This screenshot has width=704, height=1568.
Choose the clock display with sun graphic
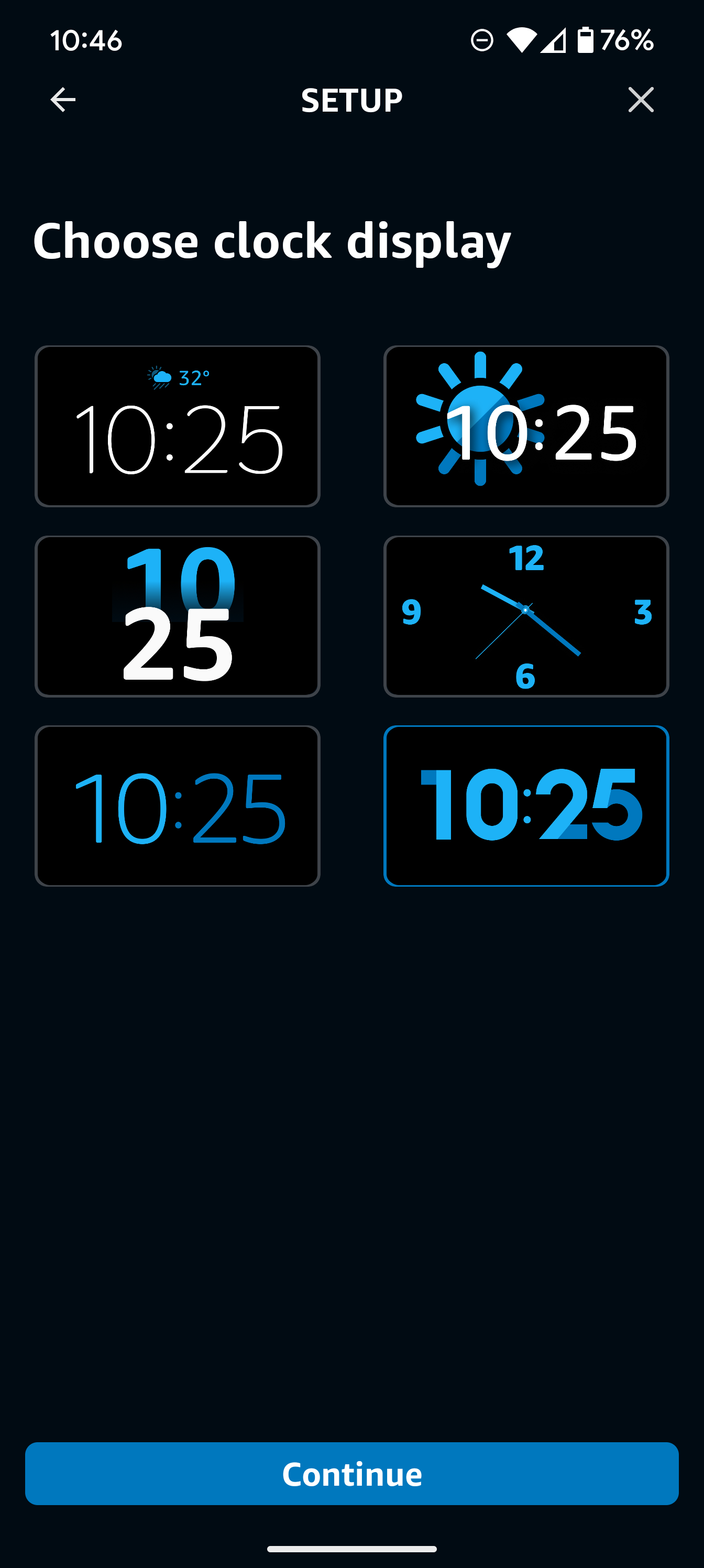coord(526,426)
